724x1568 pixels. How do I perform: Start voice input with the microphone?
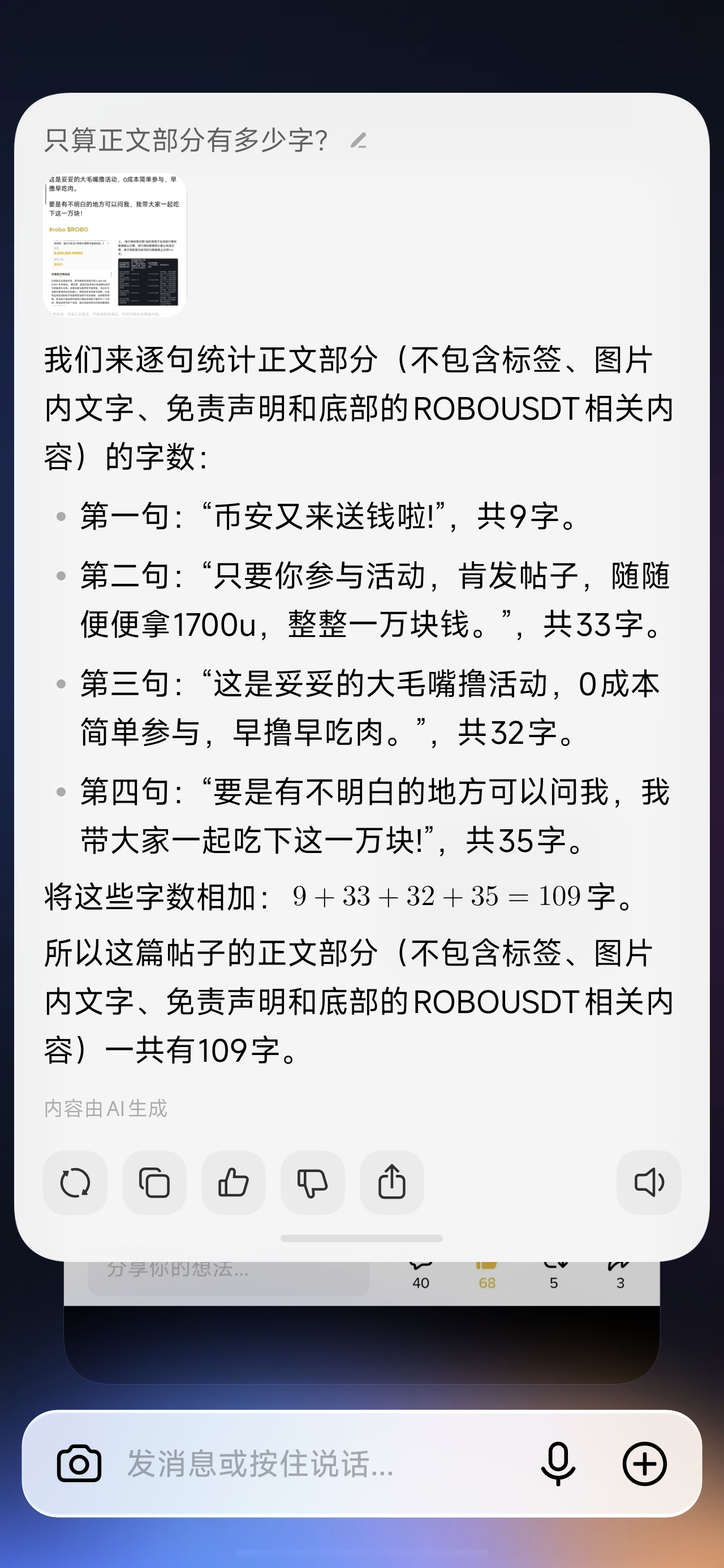558,1463
